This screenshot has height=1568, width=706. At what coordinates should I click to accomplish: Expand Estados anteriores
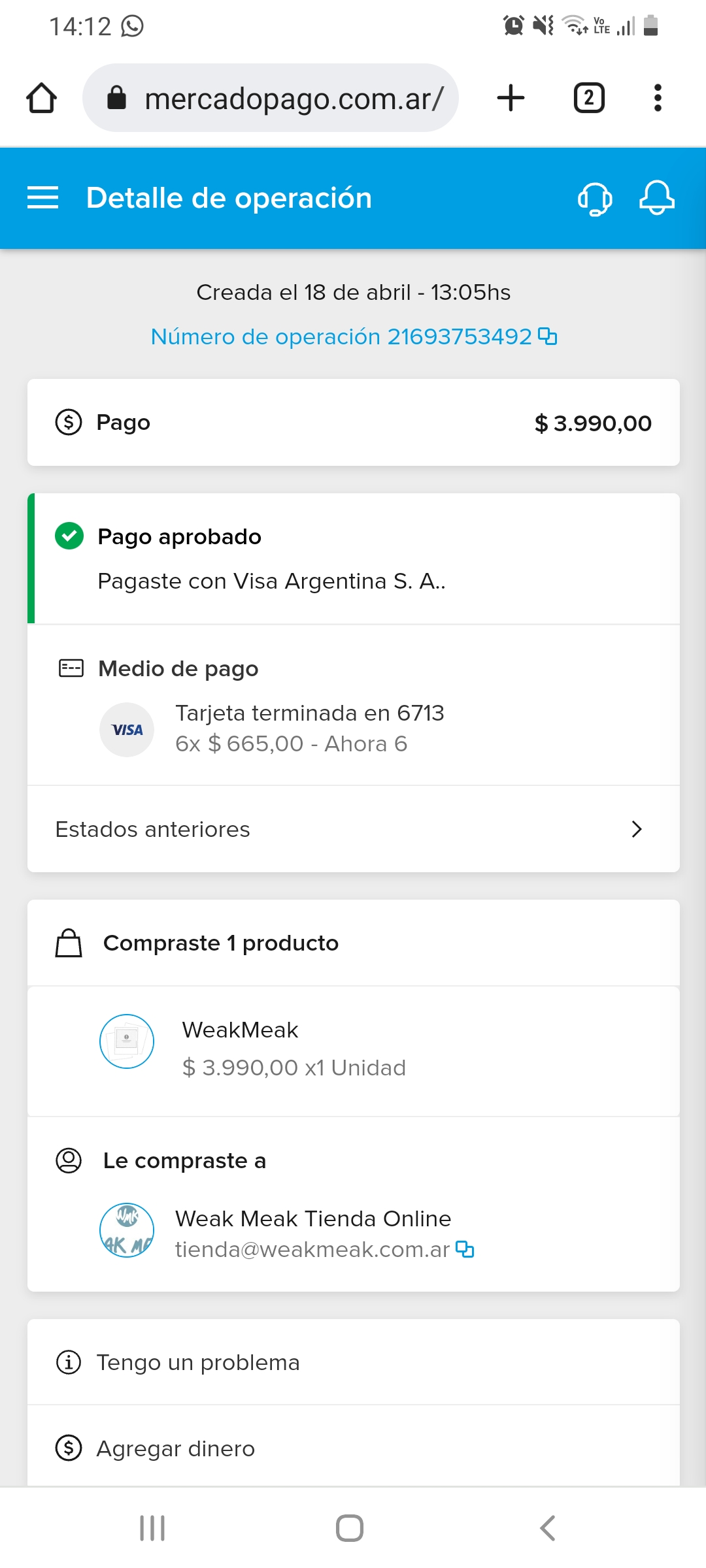tap(353, 829)
